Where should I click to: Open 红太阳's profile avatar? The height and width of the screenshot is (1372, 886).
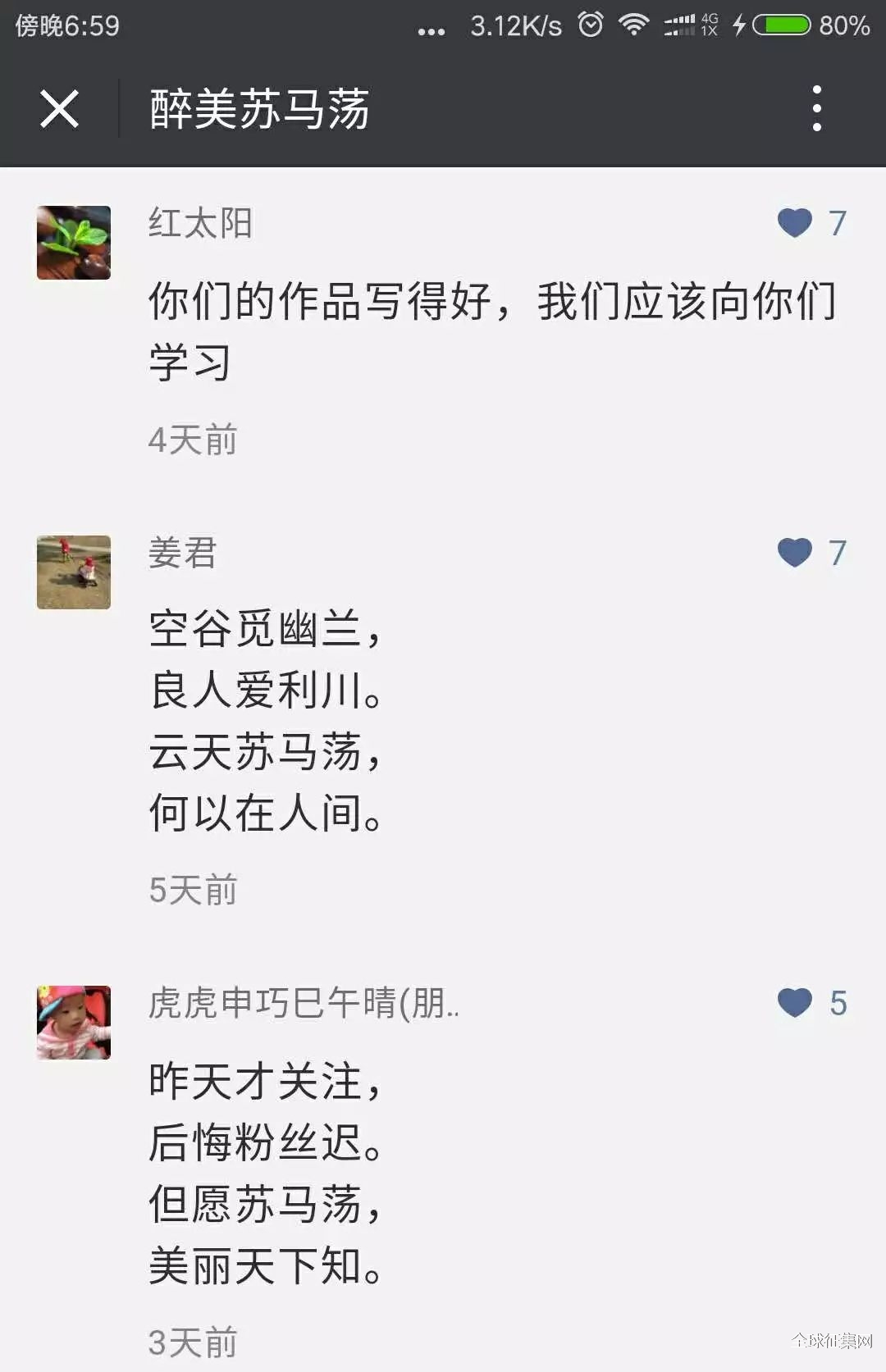(x=74, y=243)
